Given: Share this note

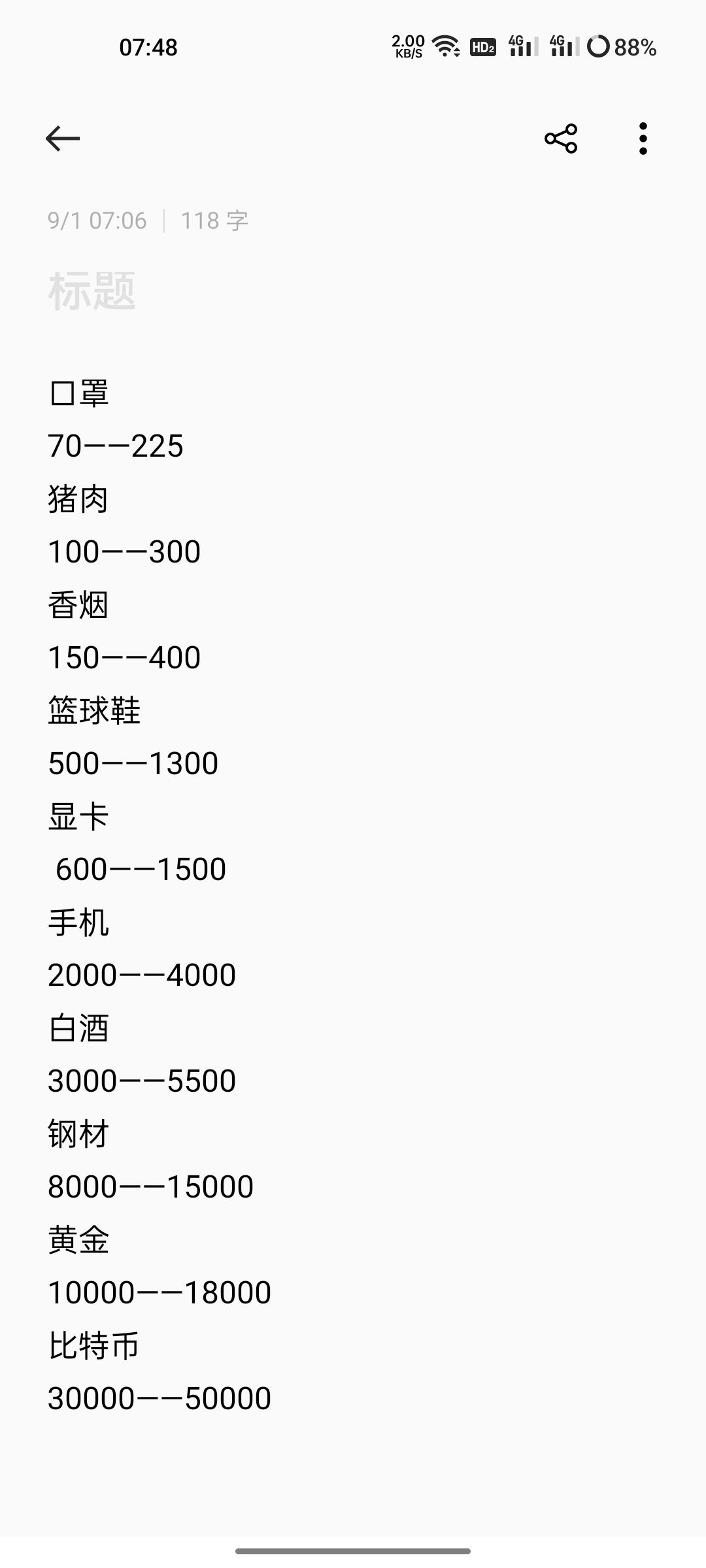Looking at the screenshot, I should (x=561, y=139).
